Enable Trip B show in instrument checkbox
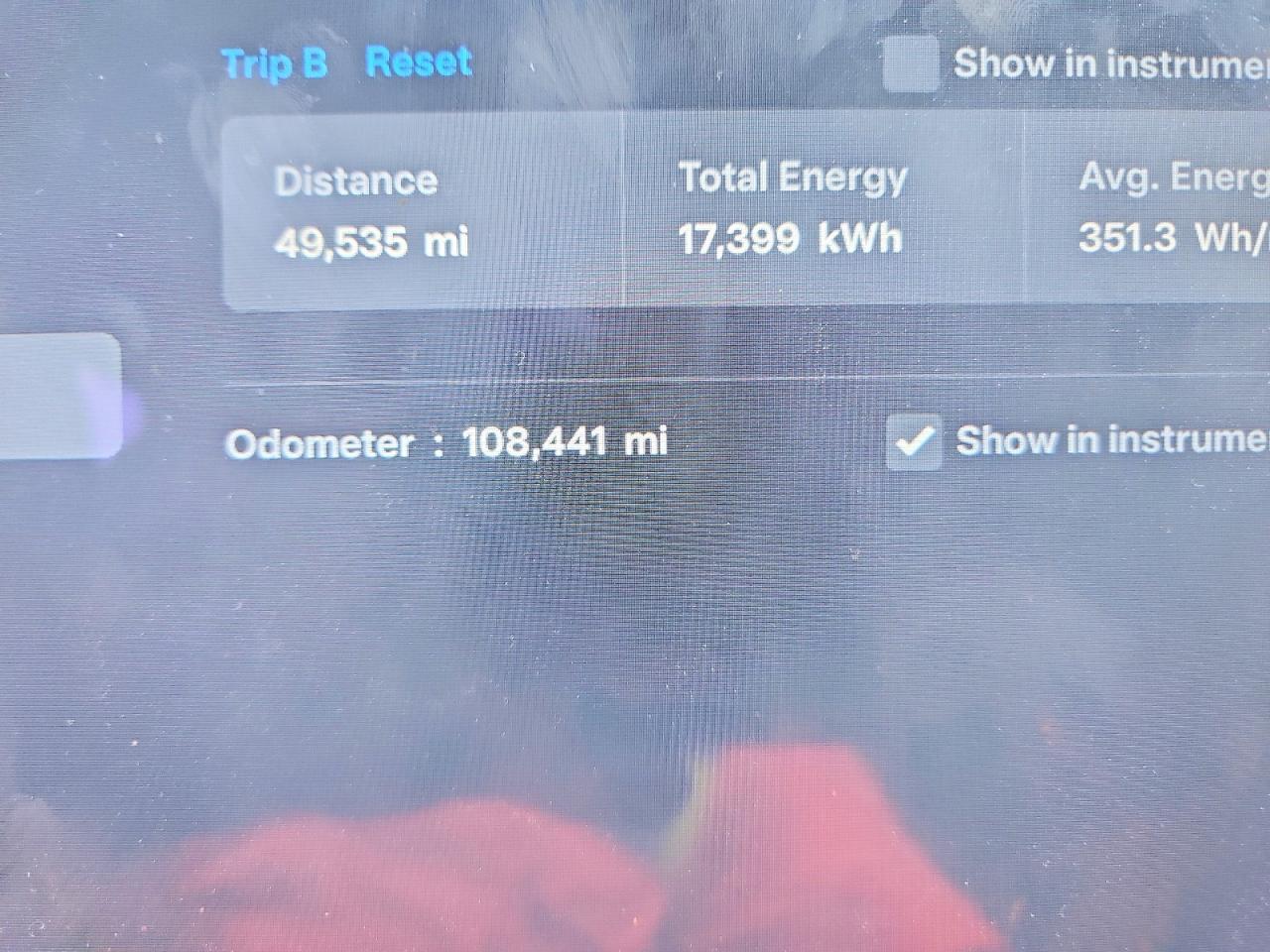Screen dimensions: 1270x952 (911, 64)
